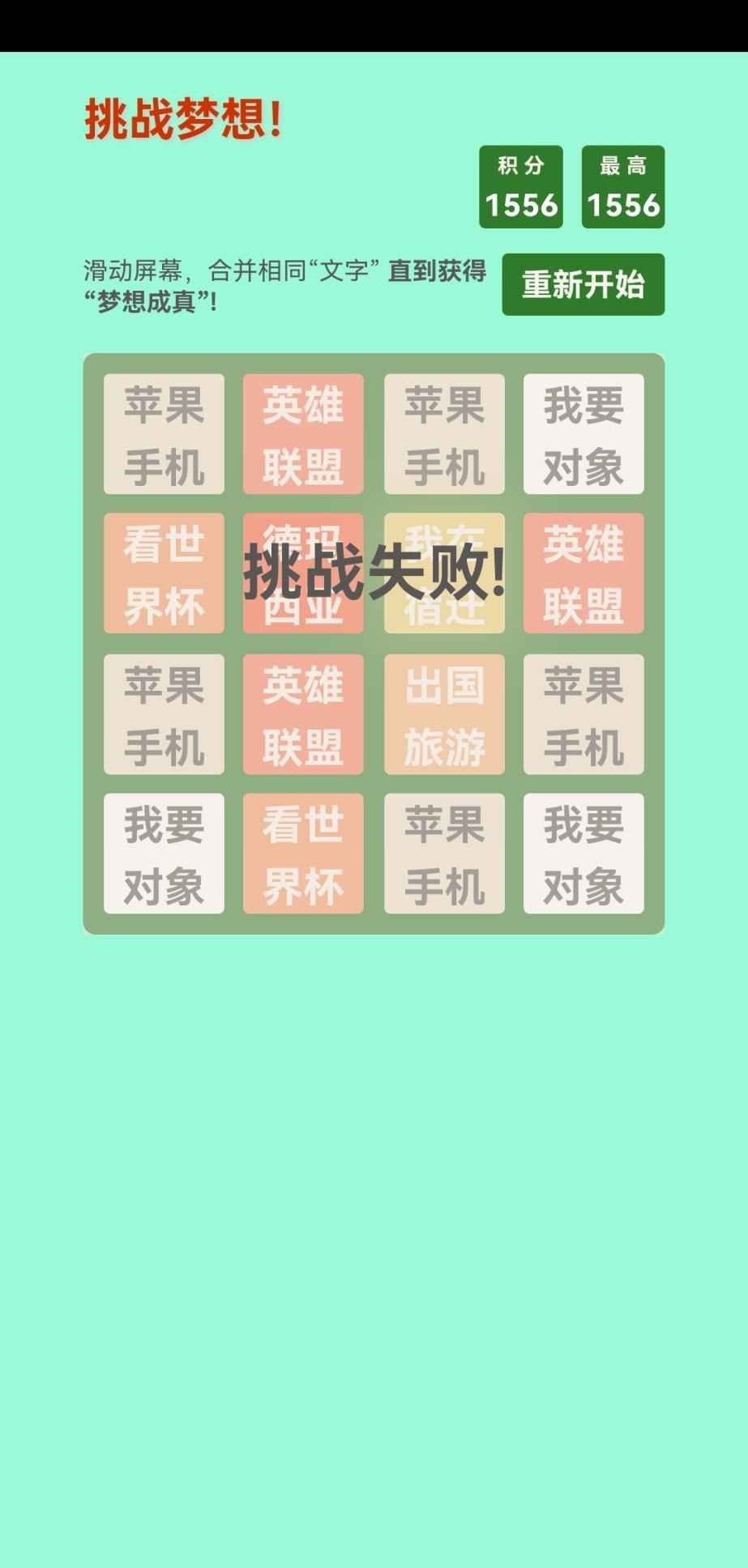
Task: Click the 最高 high score box
Action: (x=622, y=185)
